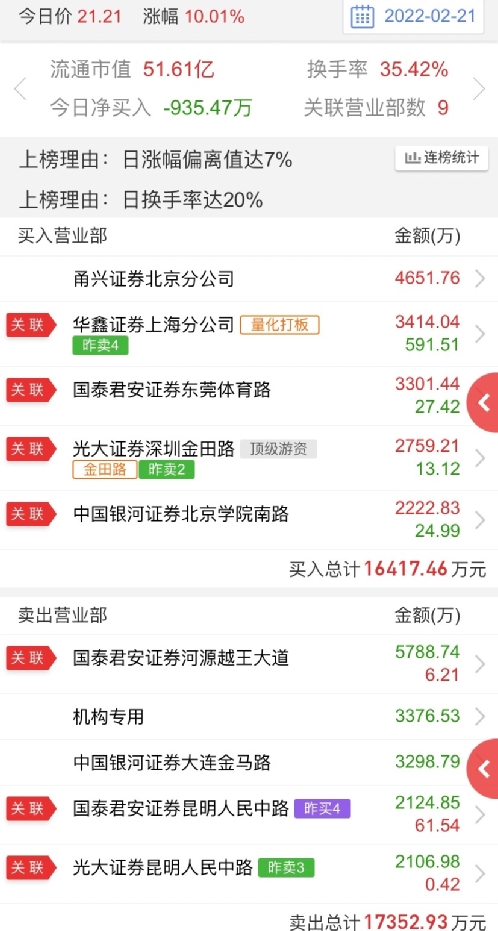Viewport: 498px width, 931px height.
Task: Go to next stats panel with right arrow
Action: click(x=478, y=89)
